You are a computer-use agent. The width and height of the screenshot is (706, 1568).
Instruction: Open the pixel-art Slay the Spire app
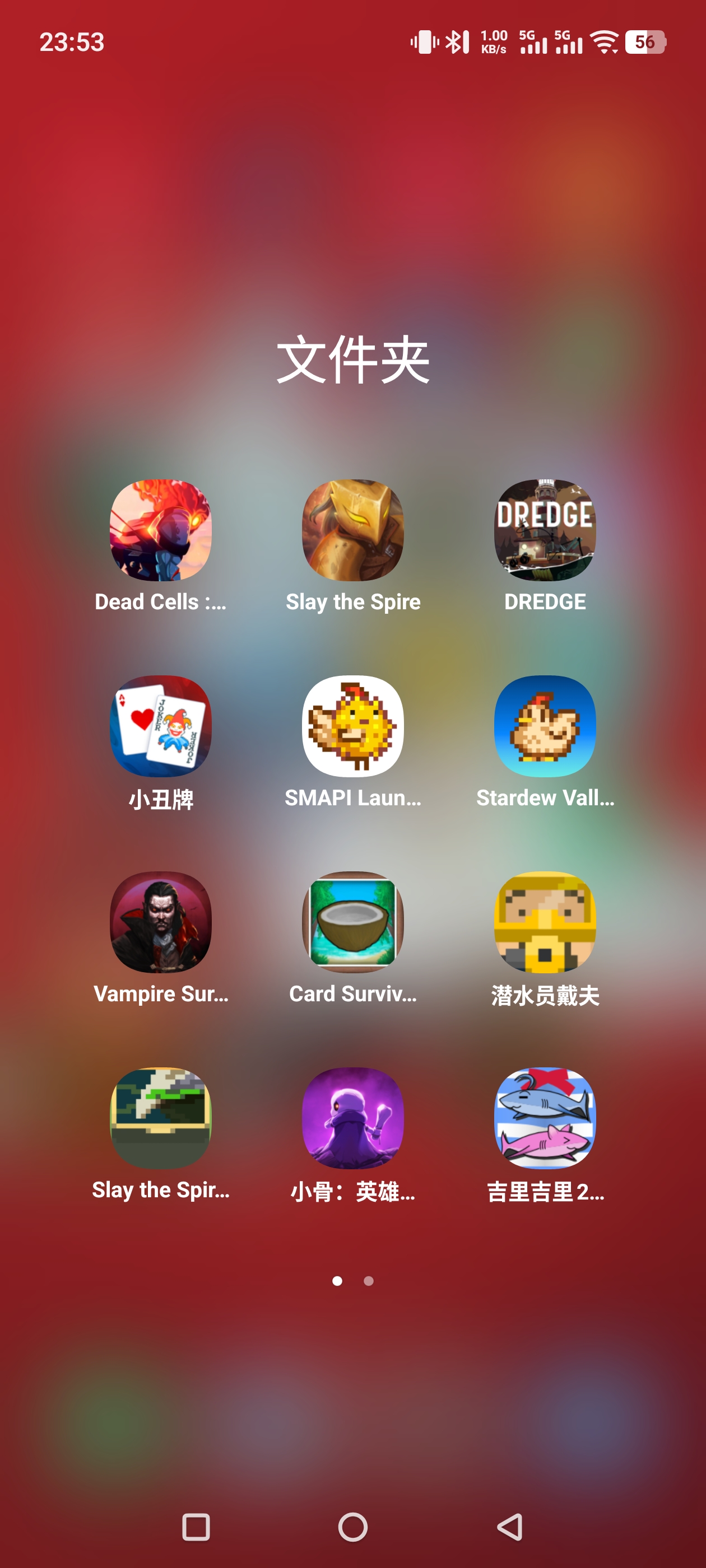[x=161, y=1118]
